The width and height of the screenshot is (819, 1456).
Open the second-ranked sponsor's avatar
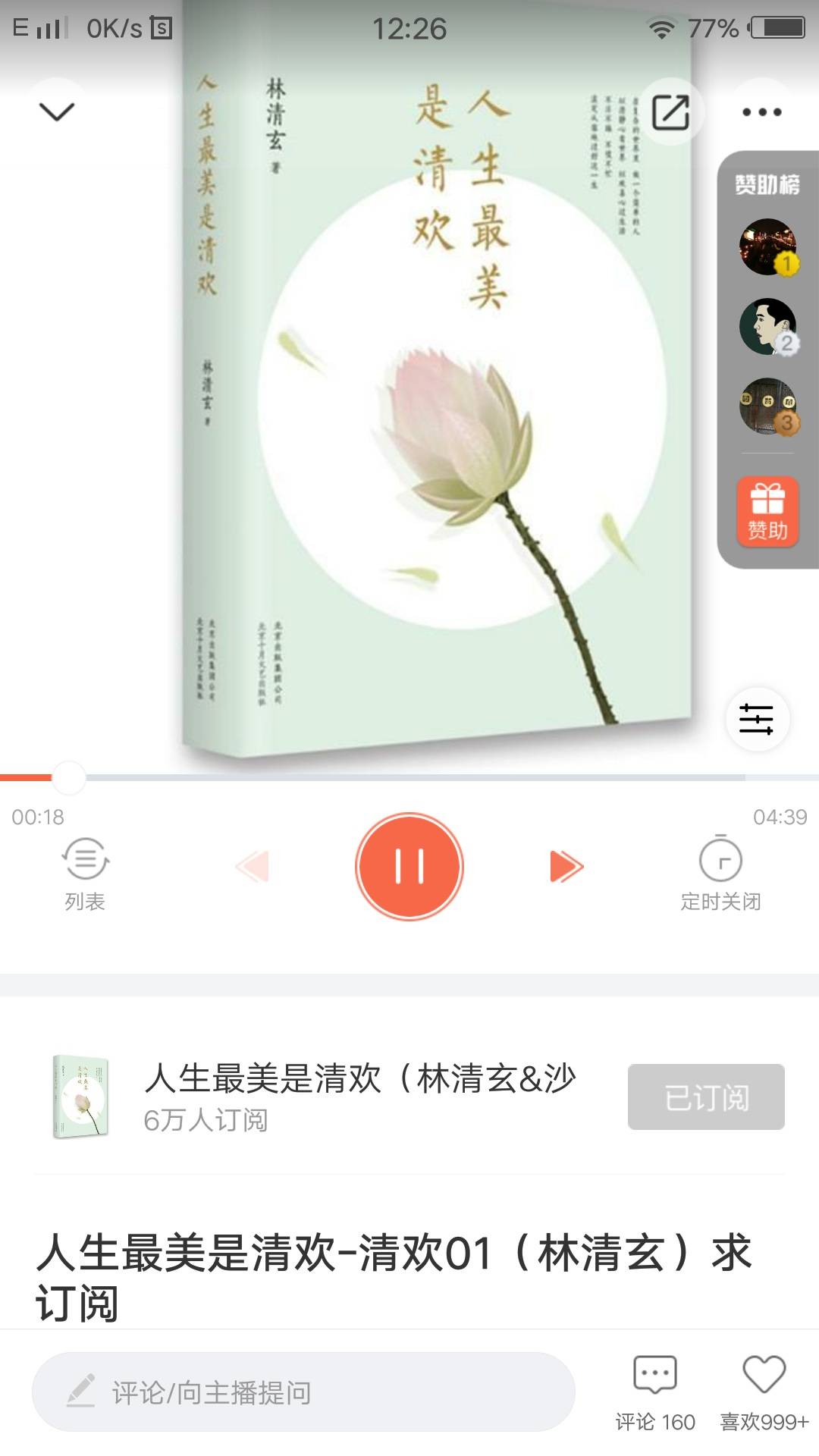pyautogui.click(x=767, y=327)
